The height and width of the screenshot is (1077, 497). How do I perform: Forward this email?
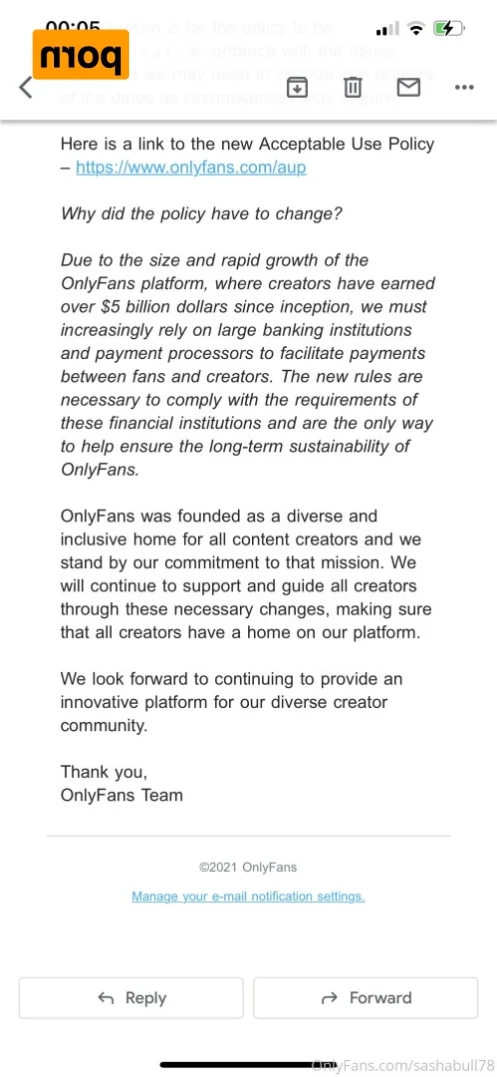pyautogui.click(x=365, y=998)
